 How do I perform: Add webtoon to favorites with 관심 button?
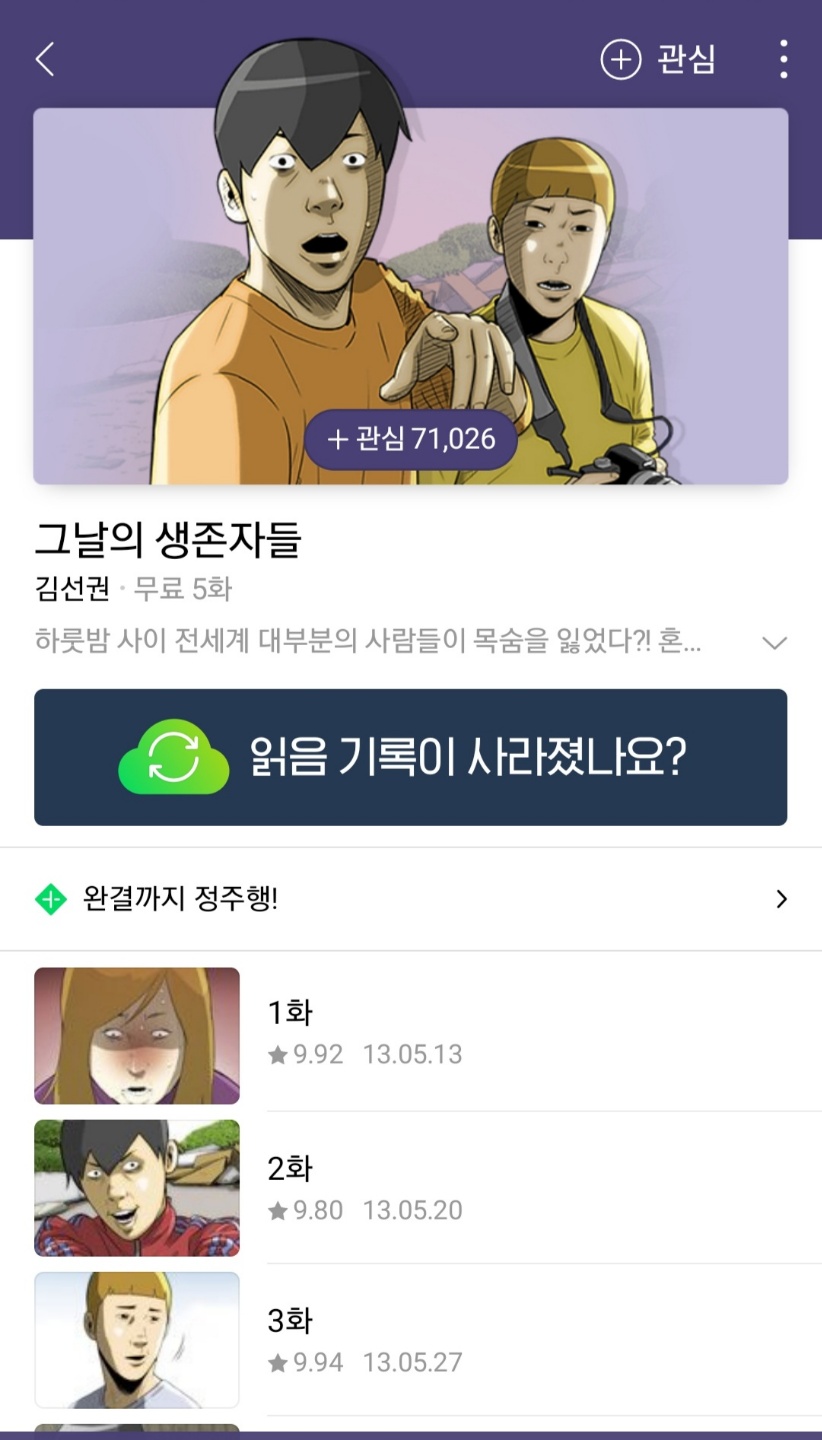pos(658,60)
